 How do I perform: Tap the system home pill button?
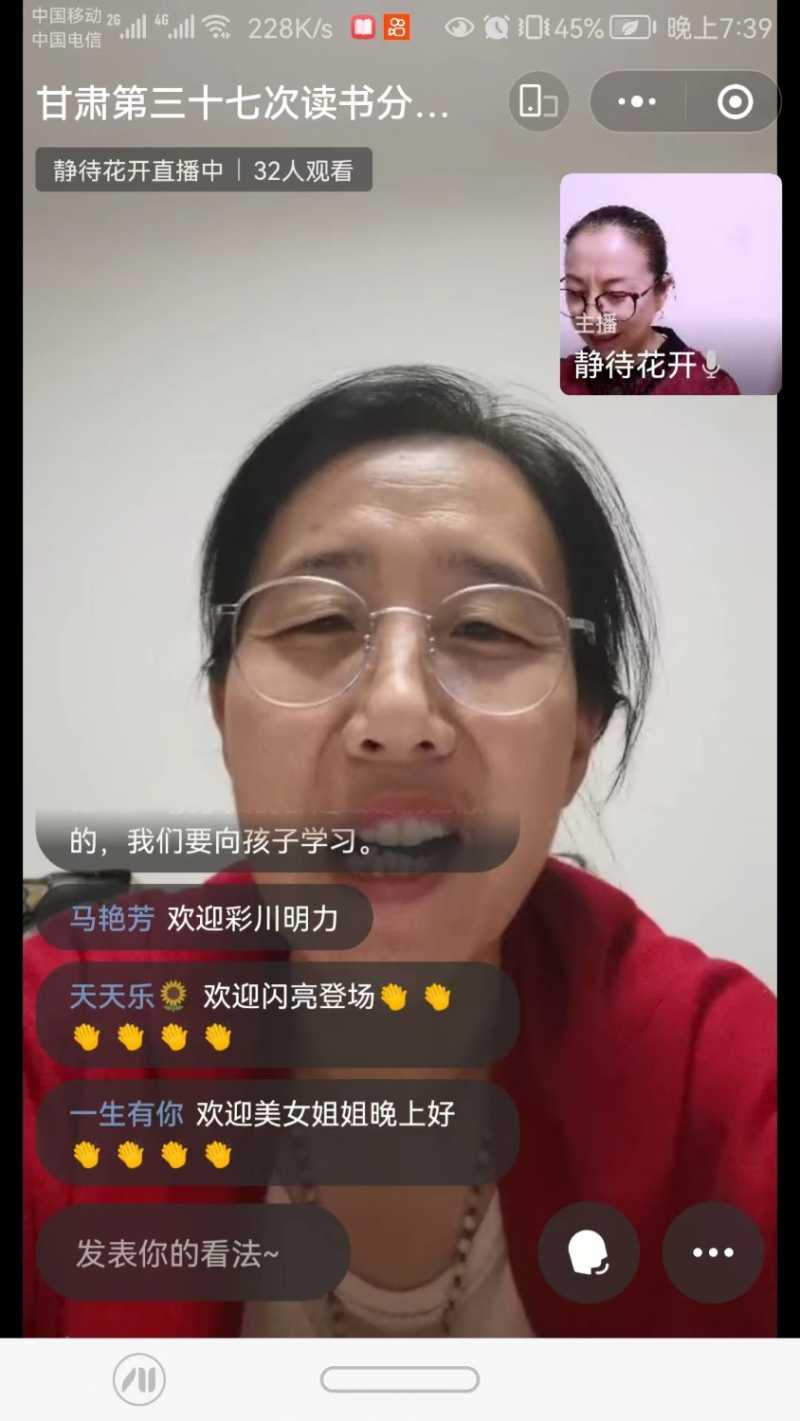click(x=400, y=1380)
